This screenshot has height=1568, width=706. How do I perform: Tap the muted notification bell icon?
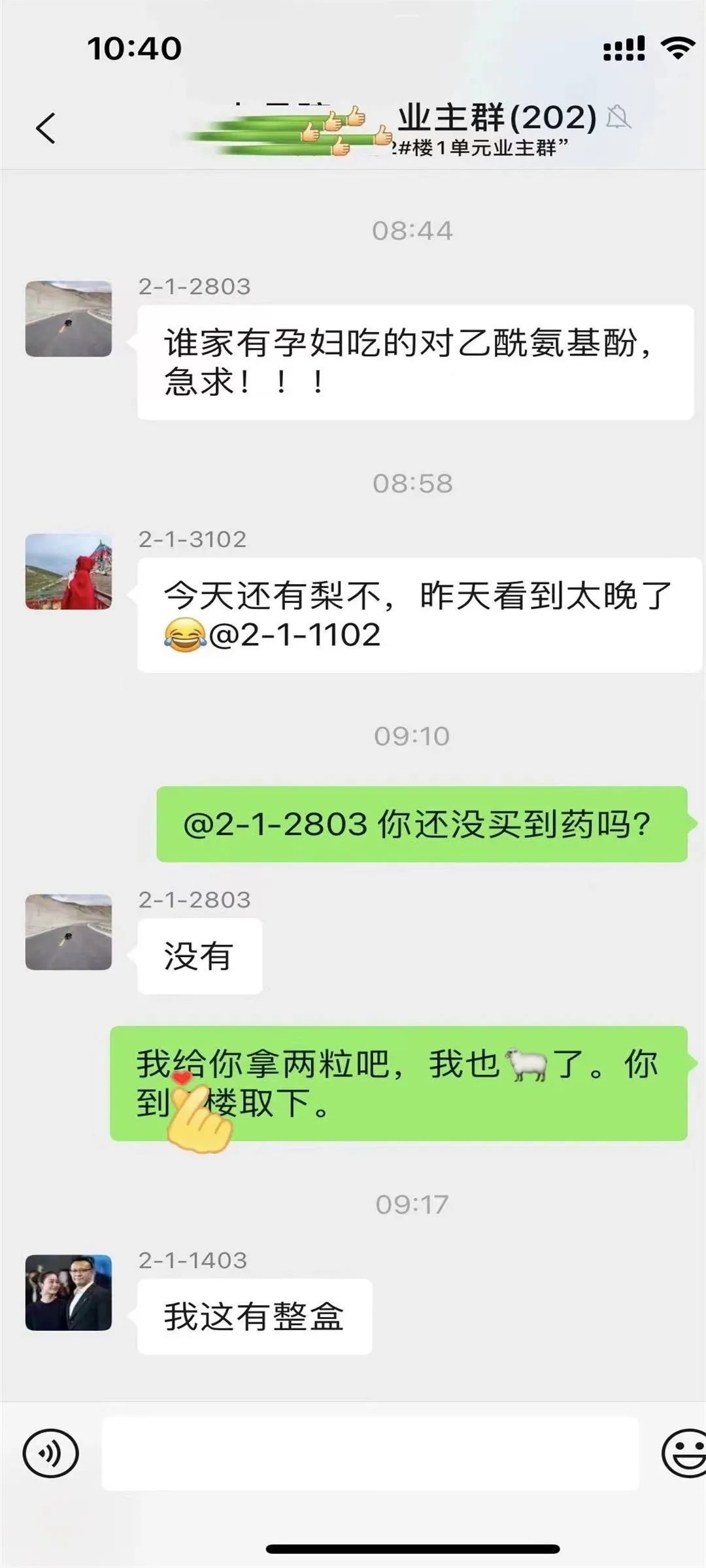[620, 118]
